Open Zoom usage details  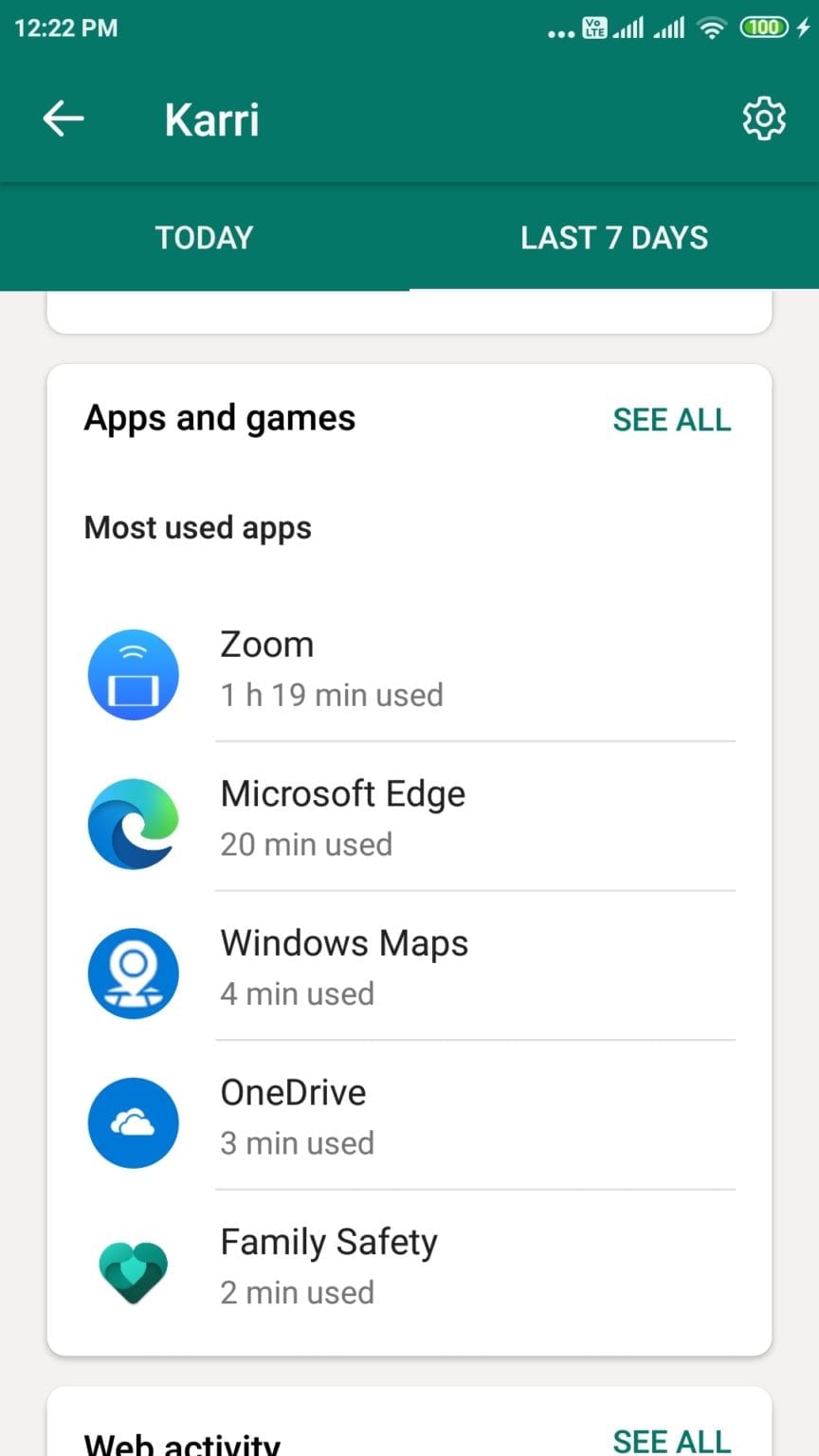409,668
